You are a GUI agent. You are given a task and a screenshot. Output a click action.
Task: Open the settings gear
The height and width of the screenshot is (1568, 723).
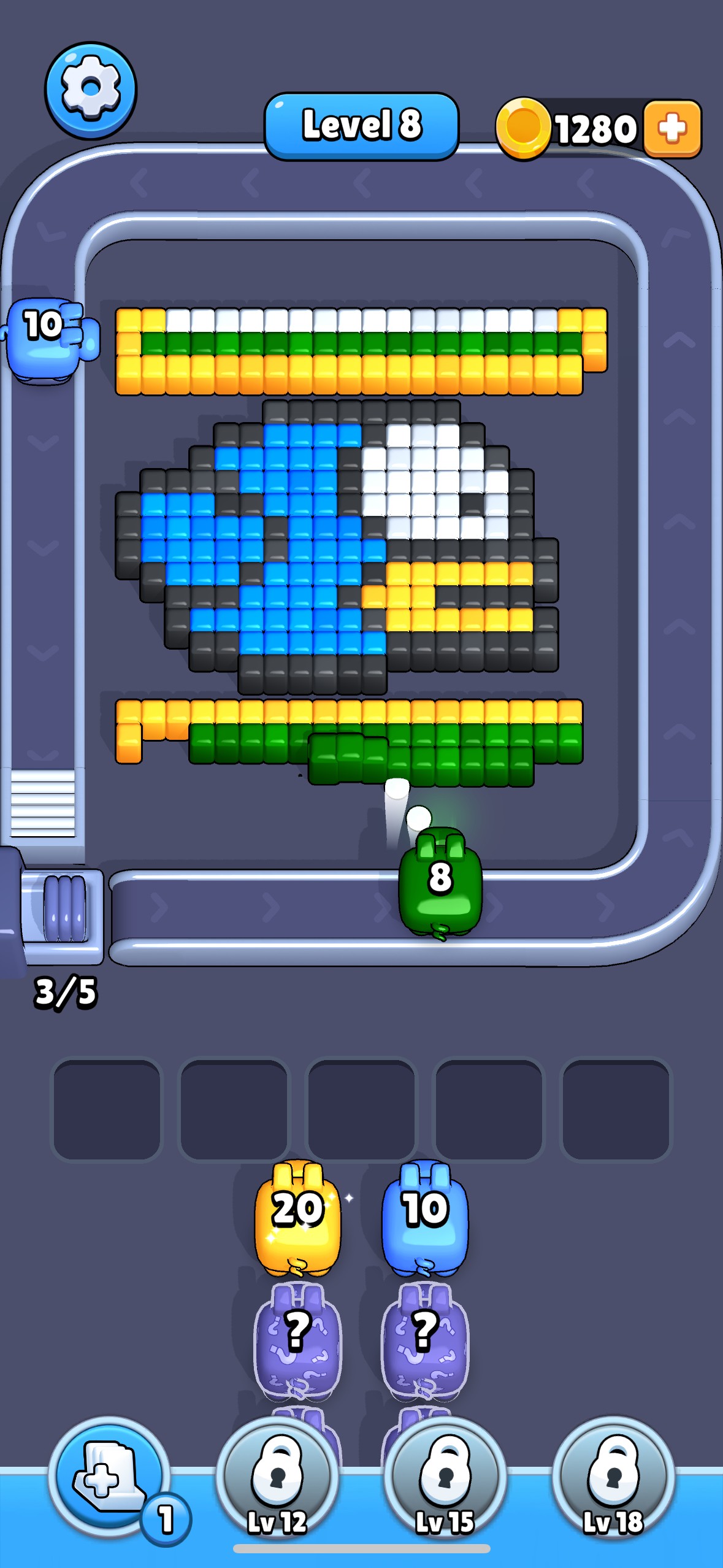click(x=91, y=90)
